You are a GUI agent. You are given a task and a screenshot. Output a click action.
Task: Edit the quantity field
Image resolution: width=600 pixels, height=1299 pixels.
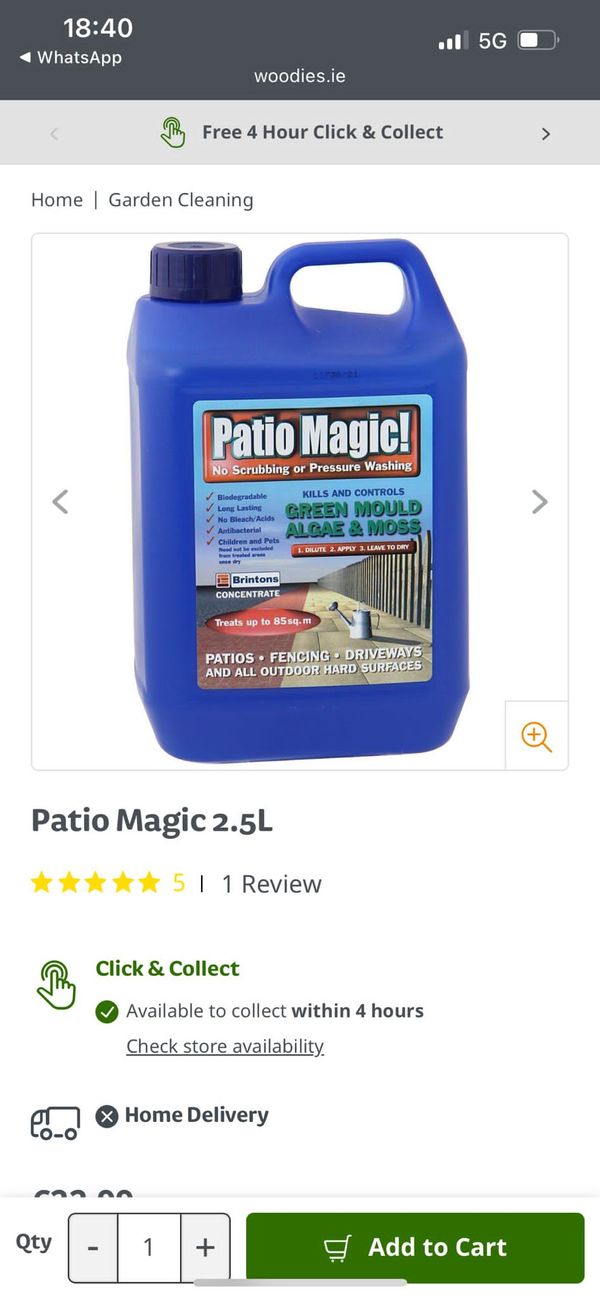[x=149, y=1247]
